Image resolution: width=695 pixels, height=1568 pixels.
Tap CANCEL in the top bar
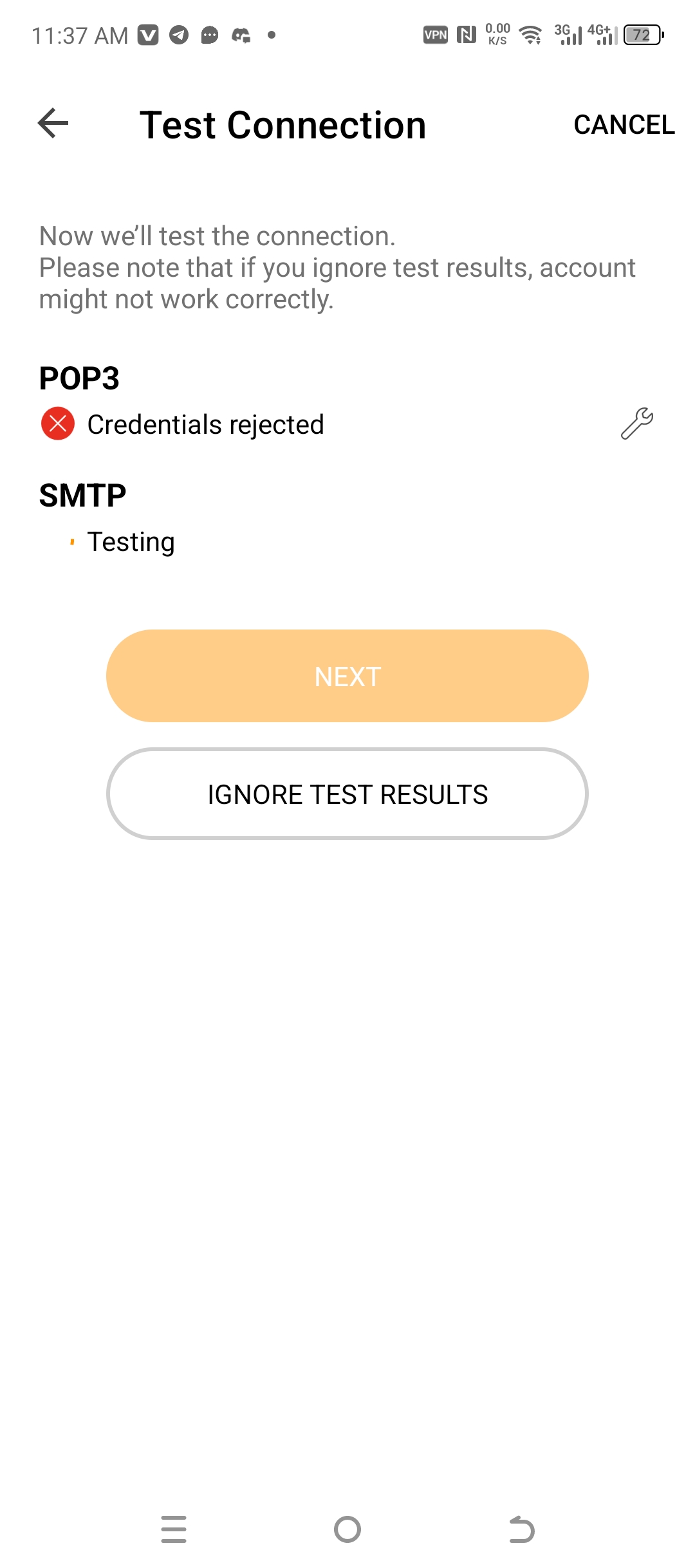click(624, 124)
